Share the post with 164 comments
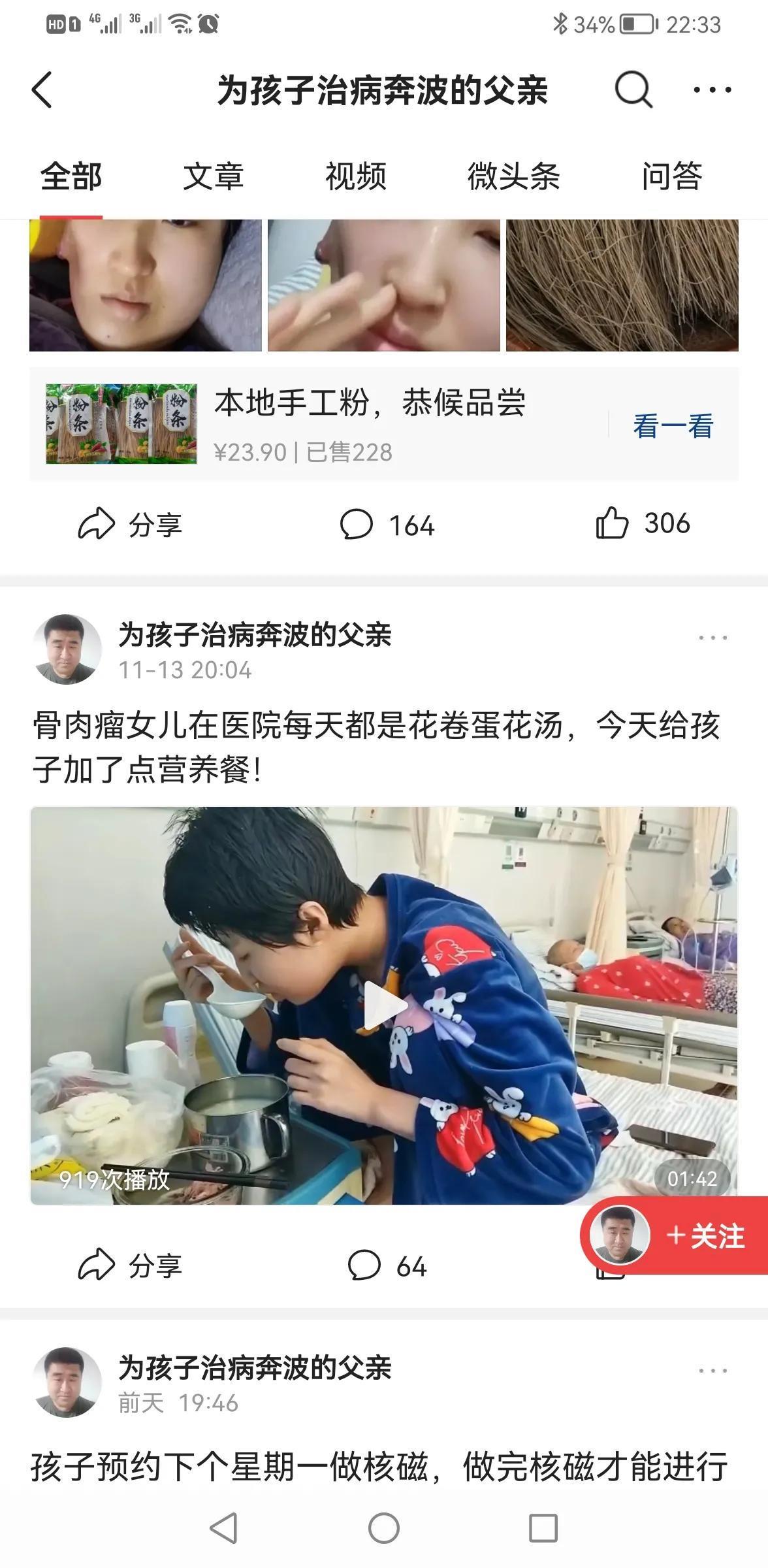 [x=130, y=525]
